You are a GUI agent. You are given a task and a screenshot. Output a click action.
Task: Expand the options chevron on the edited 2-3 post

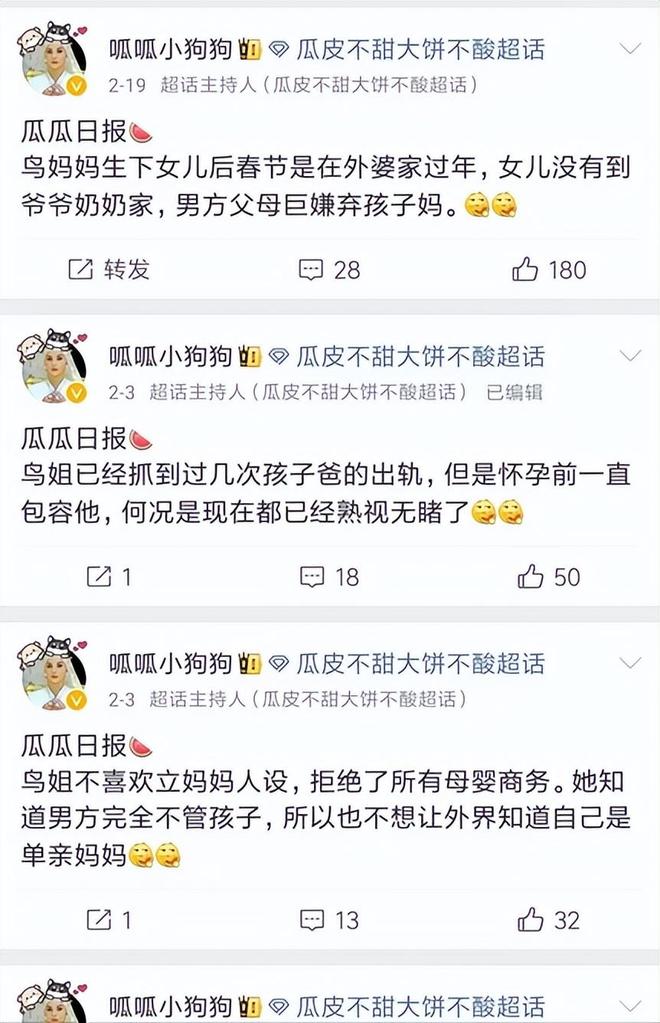630,356
